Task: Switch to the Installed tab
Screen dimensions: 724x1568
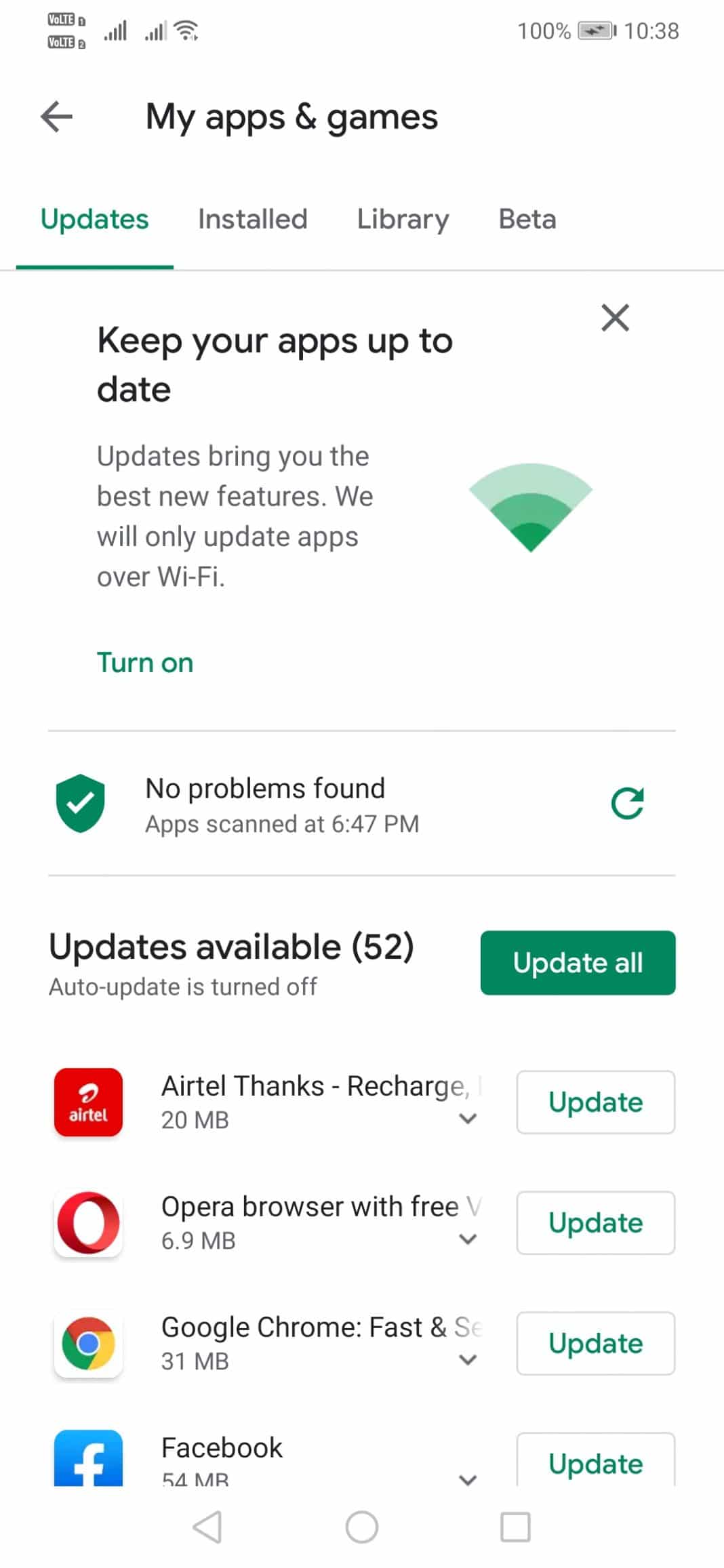Action: (252, 219)
